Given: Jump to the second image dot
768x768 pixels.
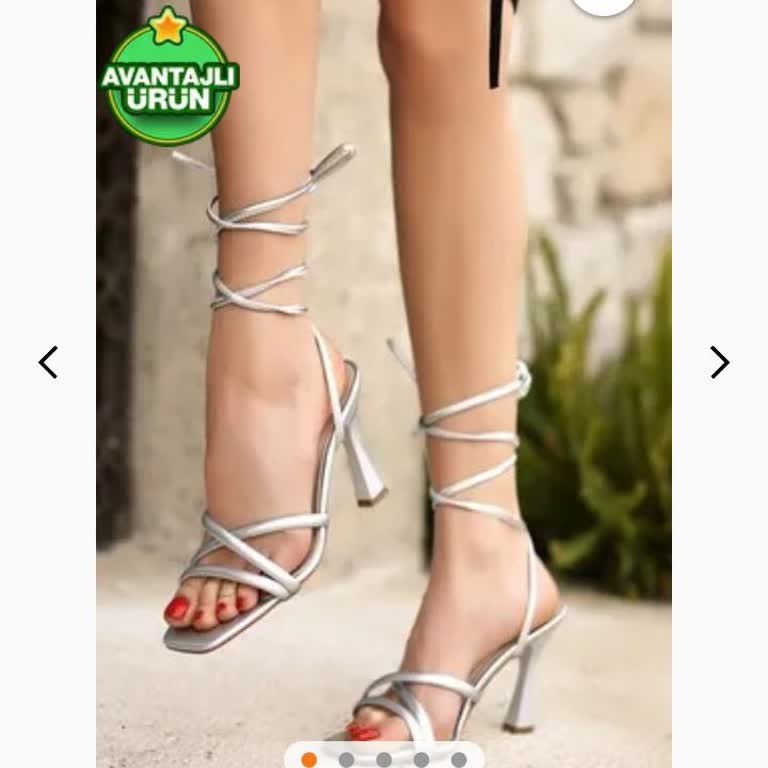Looking at the screenshot, I should coord(346,760).
